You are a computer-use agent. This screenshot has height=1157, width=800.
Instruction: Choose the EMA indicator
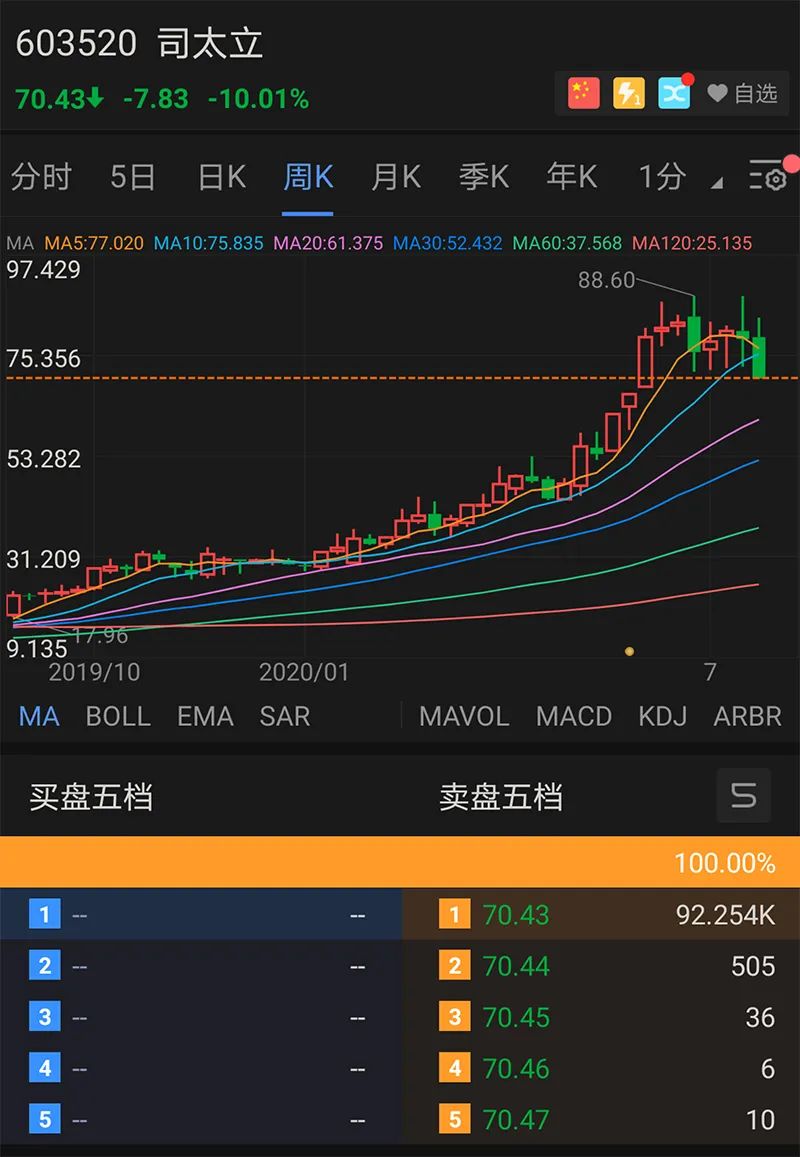(205, 716)
